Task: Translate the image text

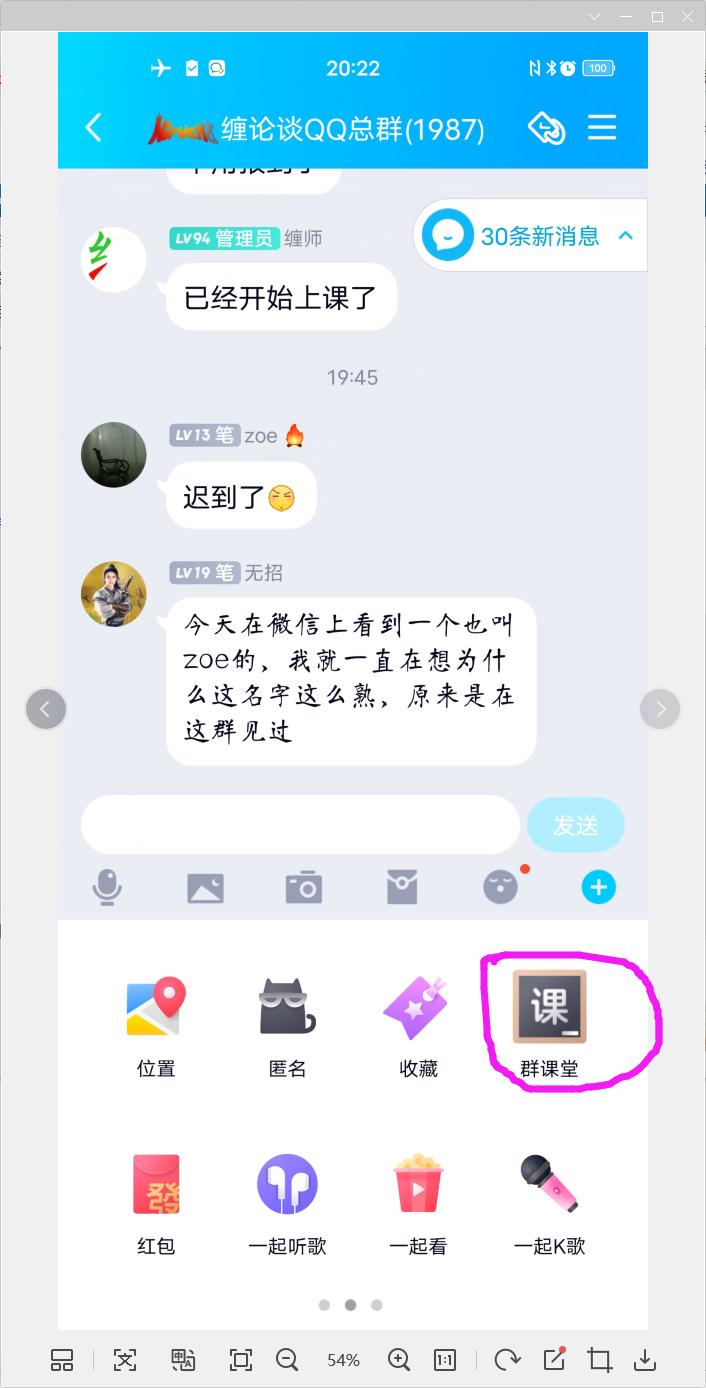Action: point(183,1360)
